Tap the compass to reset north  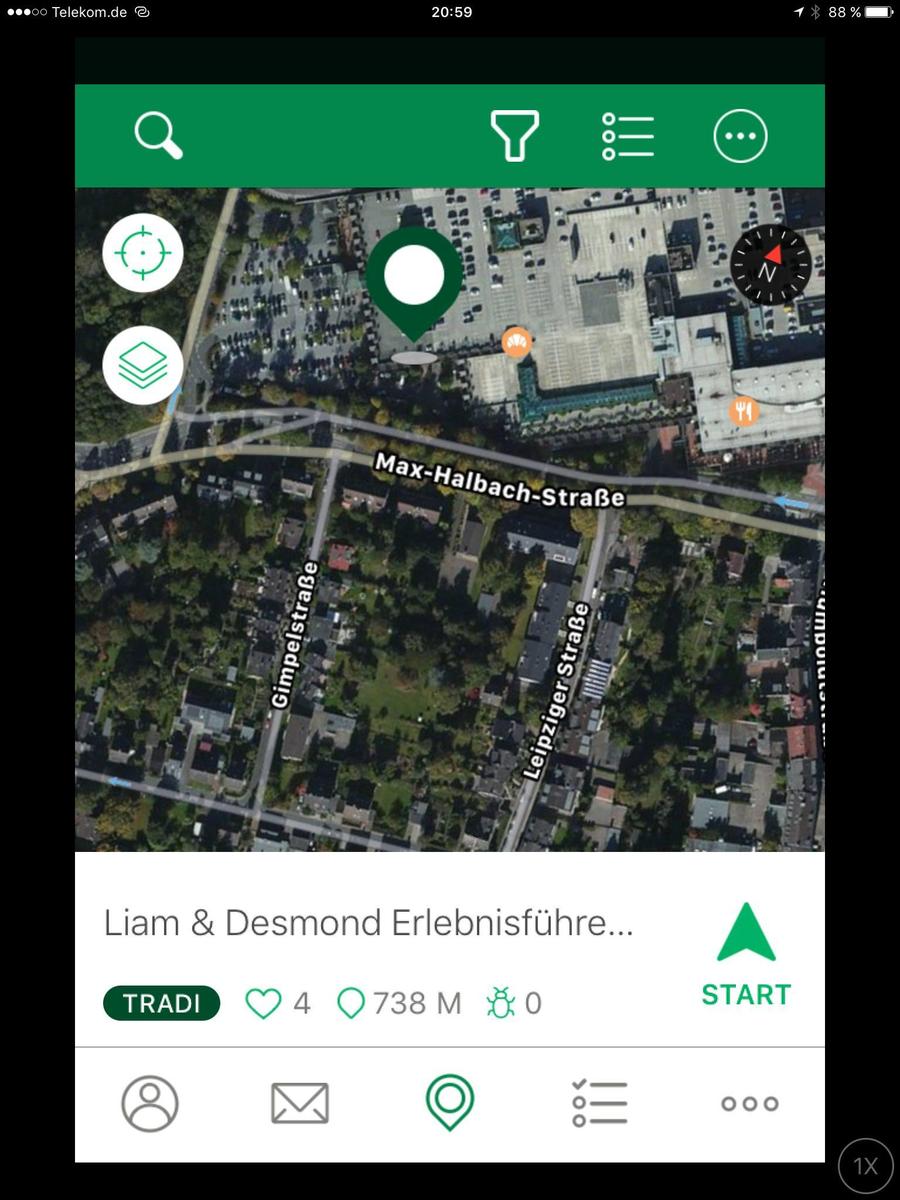tap(770, 265)
